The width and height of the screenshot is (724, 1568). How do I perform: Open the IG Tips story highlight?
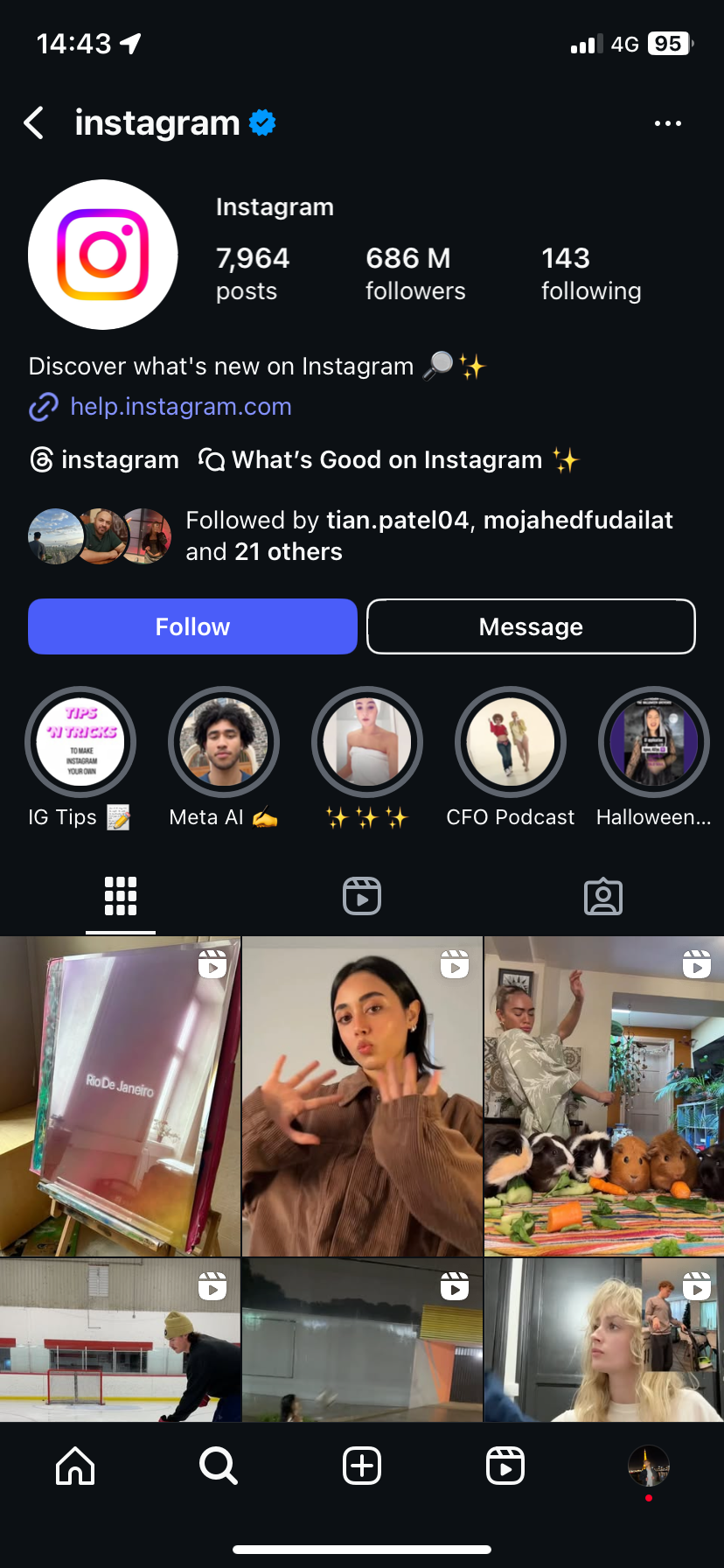[80, 742]
